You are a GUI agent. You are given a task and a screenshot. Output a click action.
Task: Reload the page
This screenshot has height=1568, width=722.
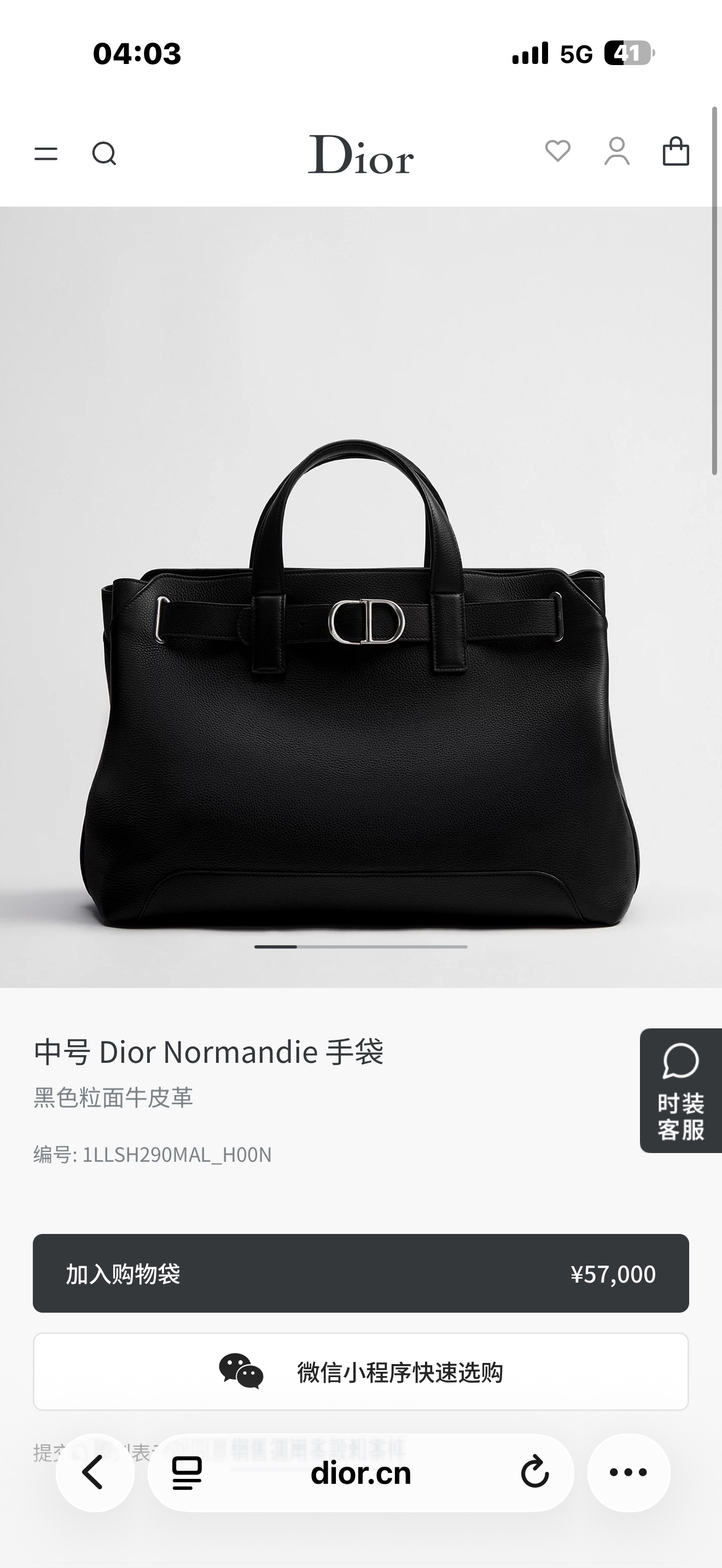tap(535, 1473)
